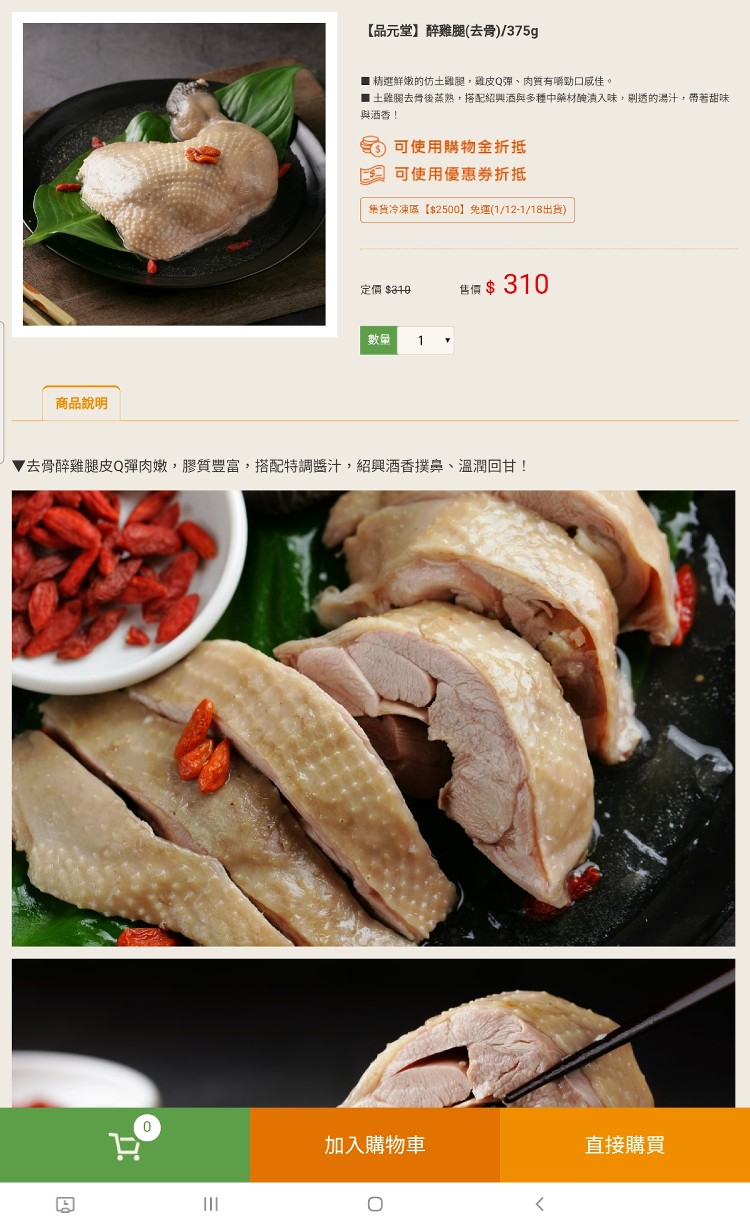Select the 商品說明 tab
The height and width of the screenshot is (1227, 750).
[81, 403]
